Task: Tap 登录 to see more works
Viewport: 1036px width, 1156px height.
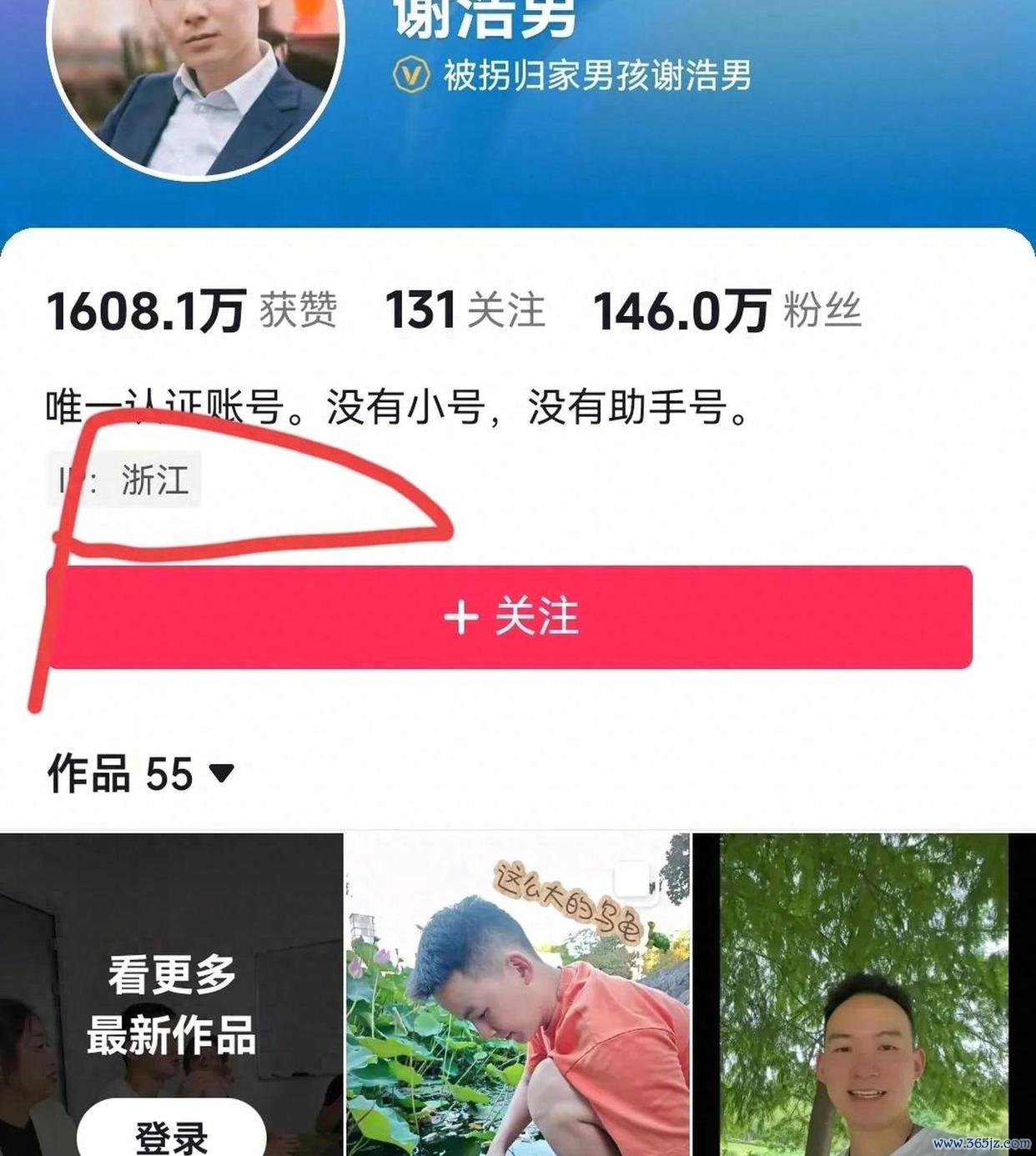Action: 171,1135
